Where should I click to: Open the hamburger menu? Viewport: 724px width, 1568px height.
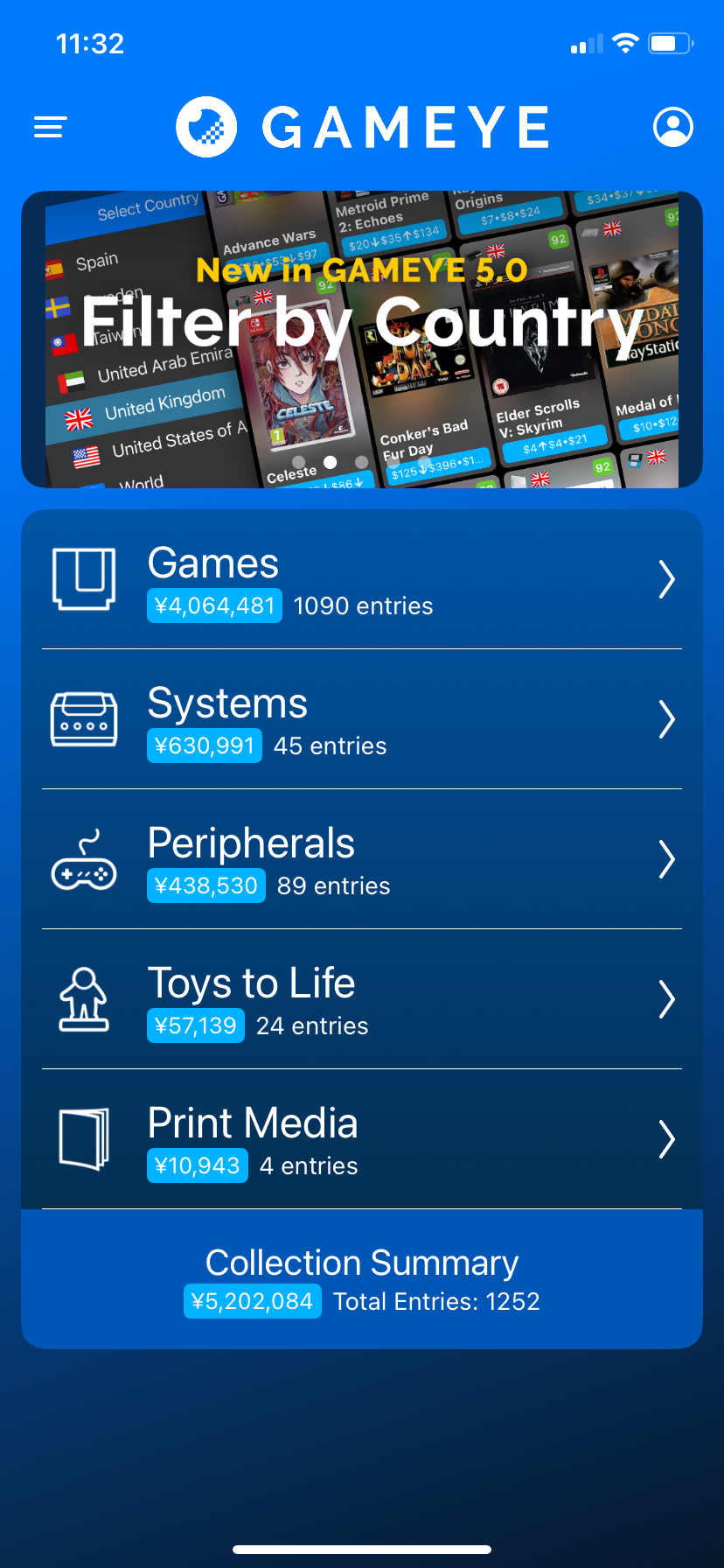(50, 128)
